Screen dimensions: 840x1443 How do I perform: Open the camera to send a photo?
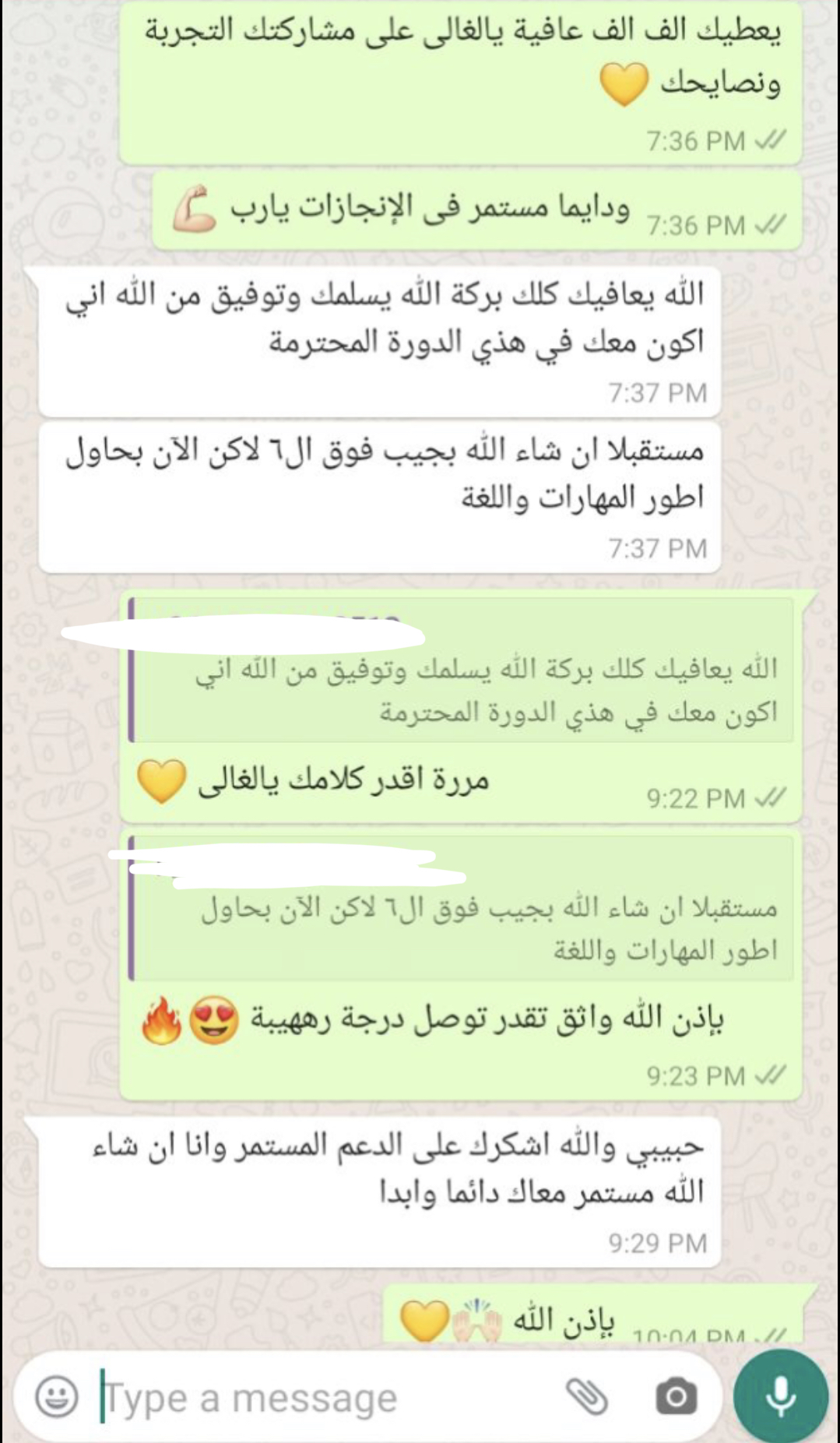[676, 1396]
